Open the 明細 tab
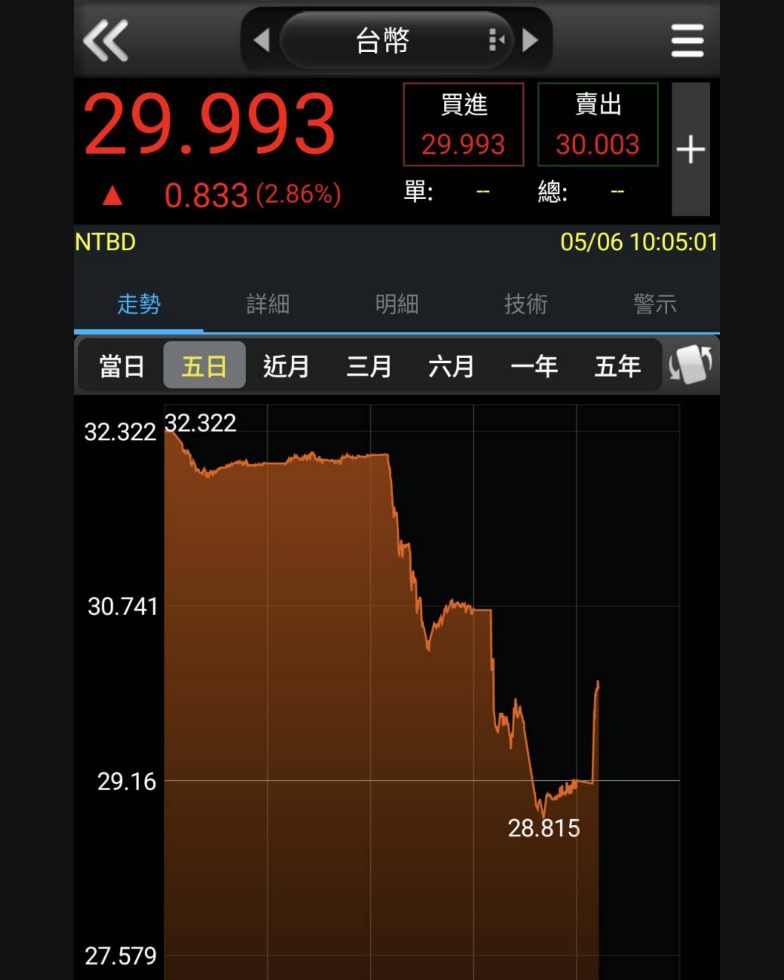This screenshot has height=980, width=784. point(396,304)
